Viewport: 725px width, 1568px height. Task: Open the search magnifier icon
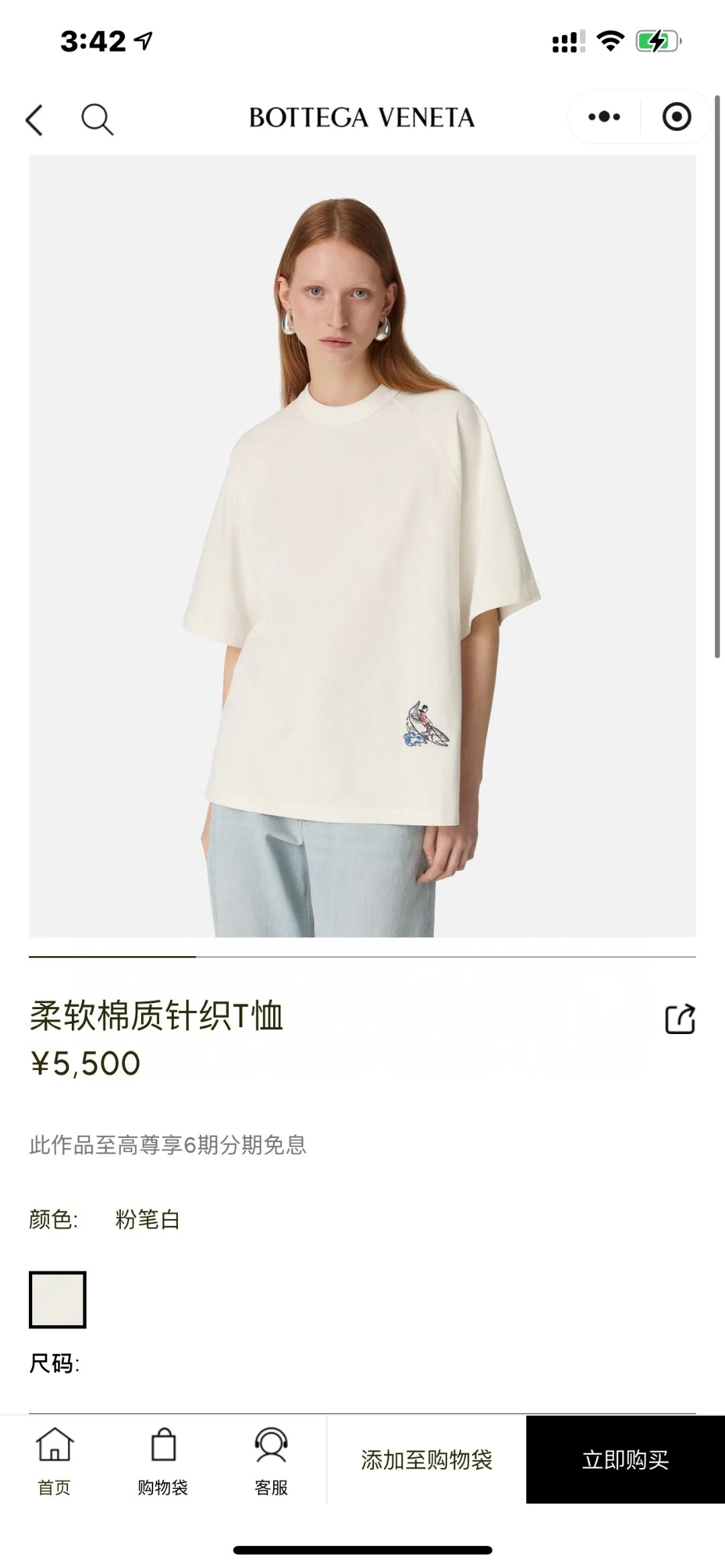click(97, 119)
